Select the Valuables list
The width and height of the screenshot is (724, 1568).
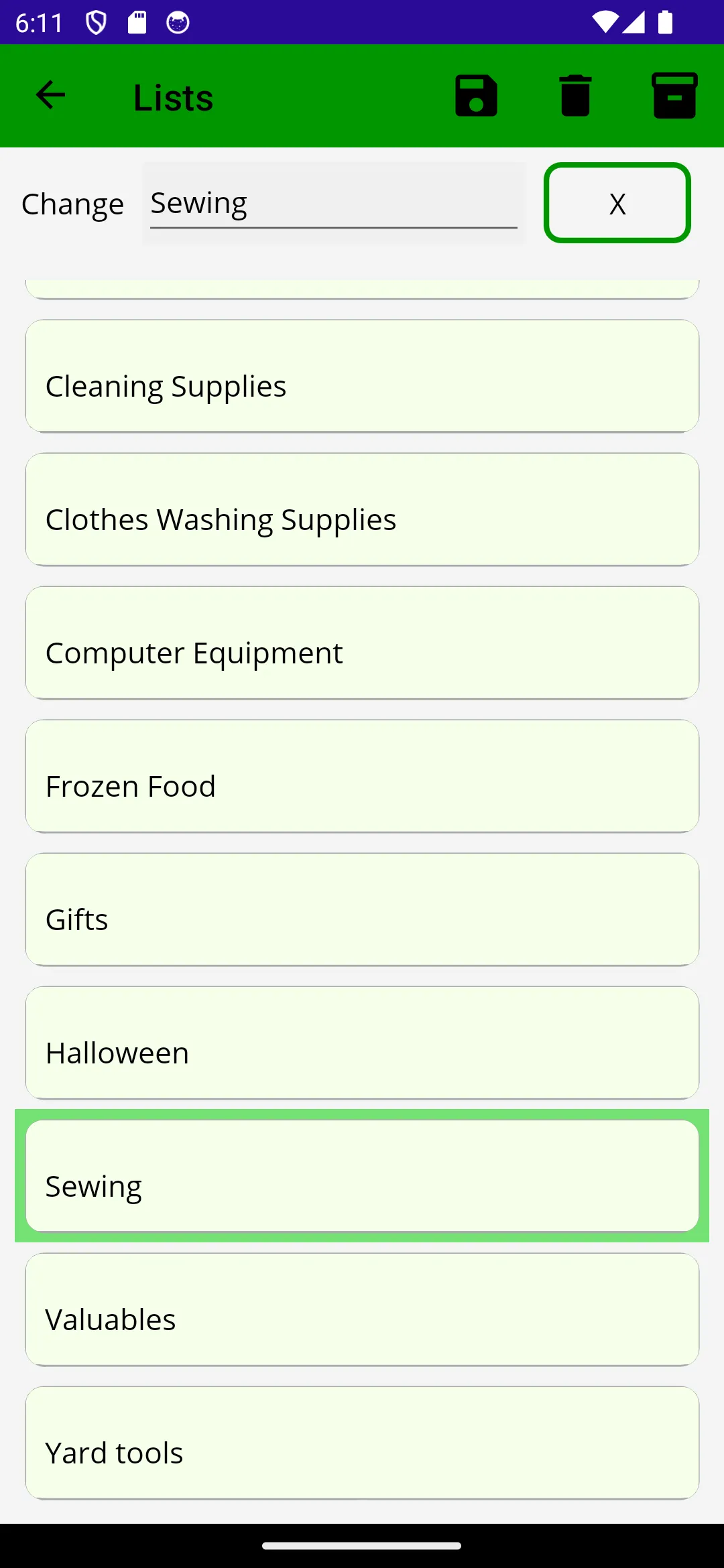click(x=362, y=1309)
